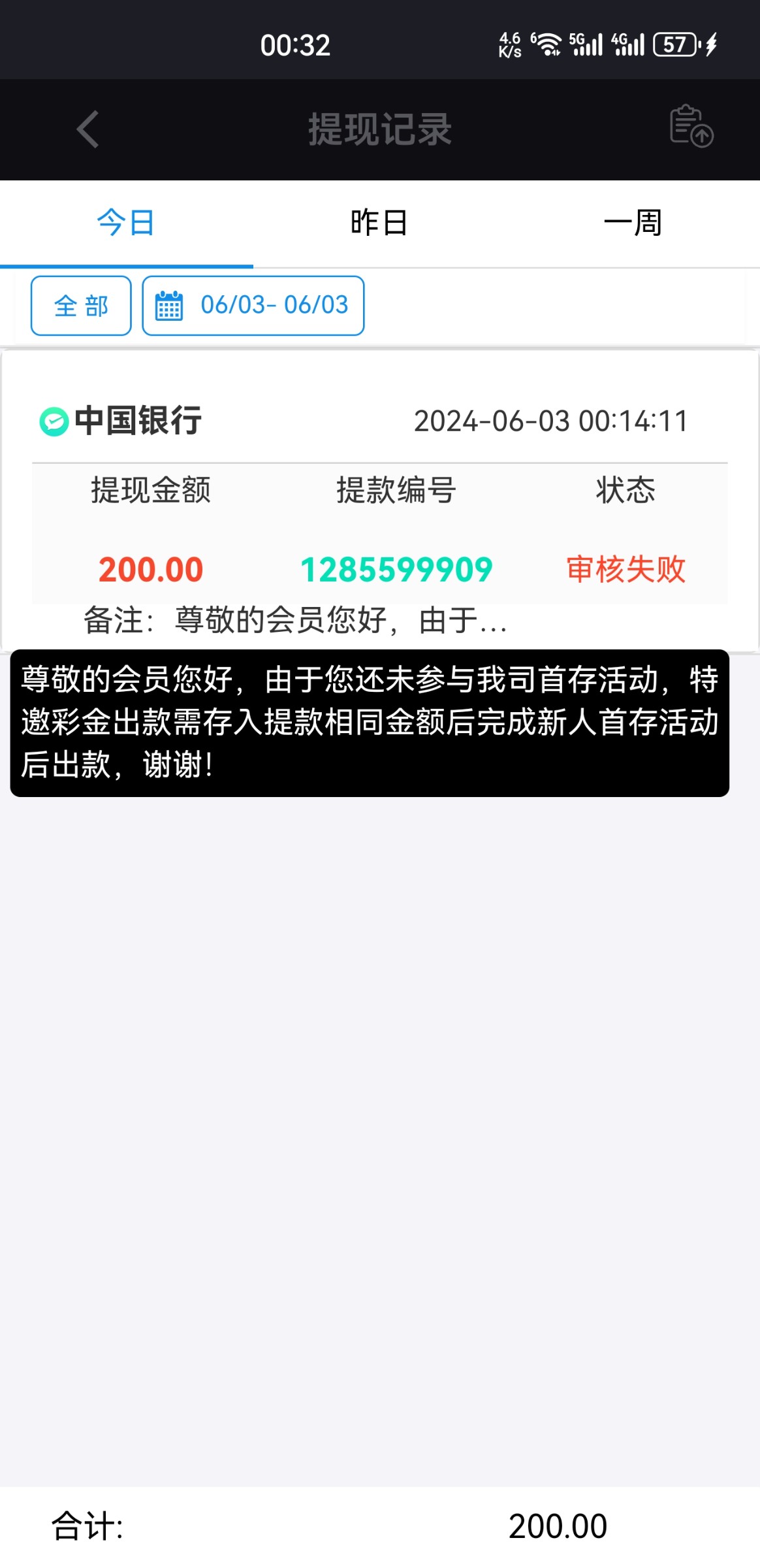Switch to the 今日 tab

pyautogui.click(x=126, y=223)
